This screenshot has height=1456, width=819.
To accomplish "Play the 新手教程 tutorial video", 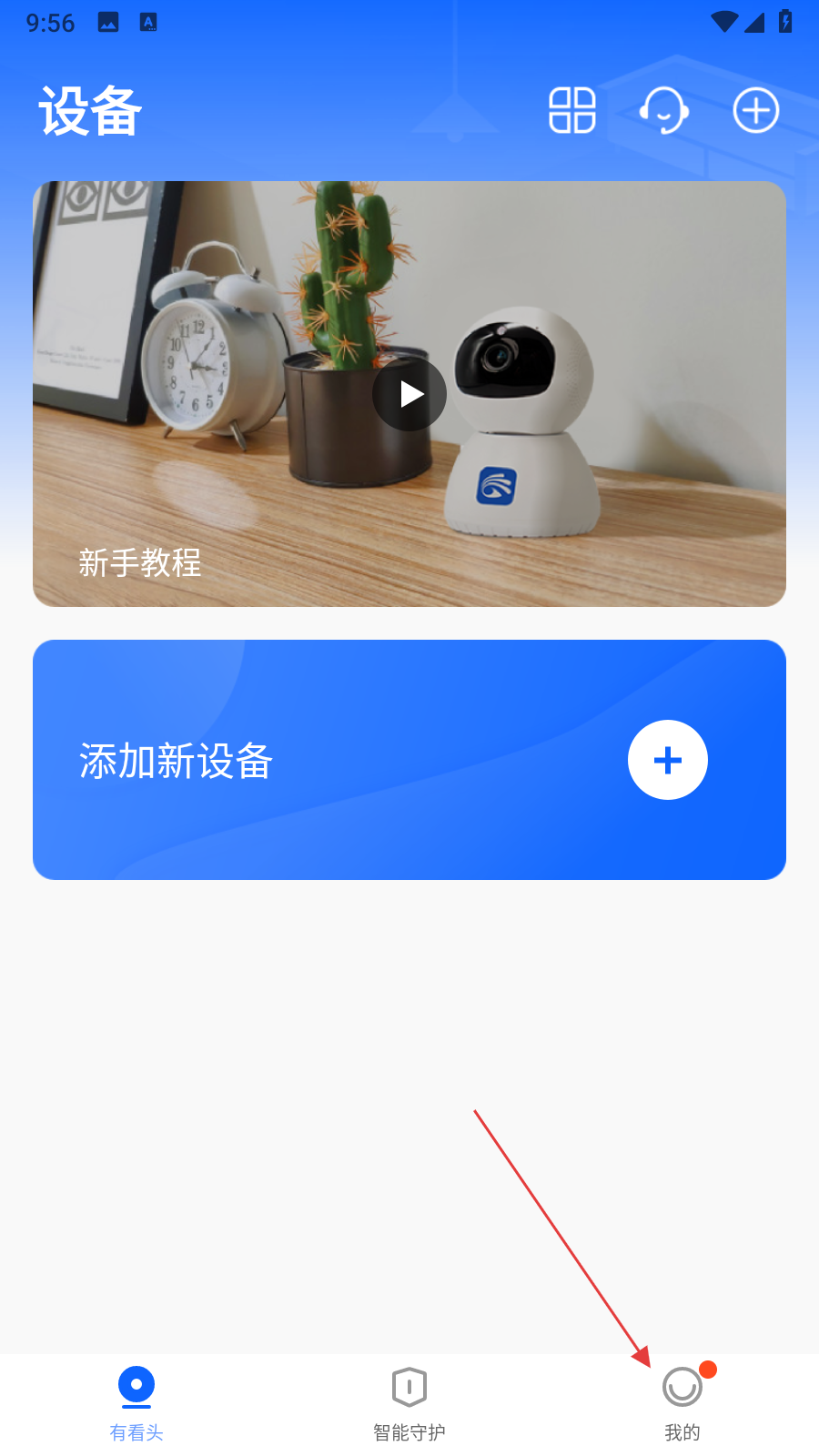I will point(409,394).
